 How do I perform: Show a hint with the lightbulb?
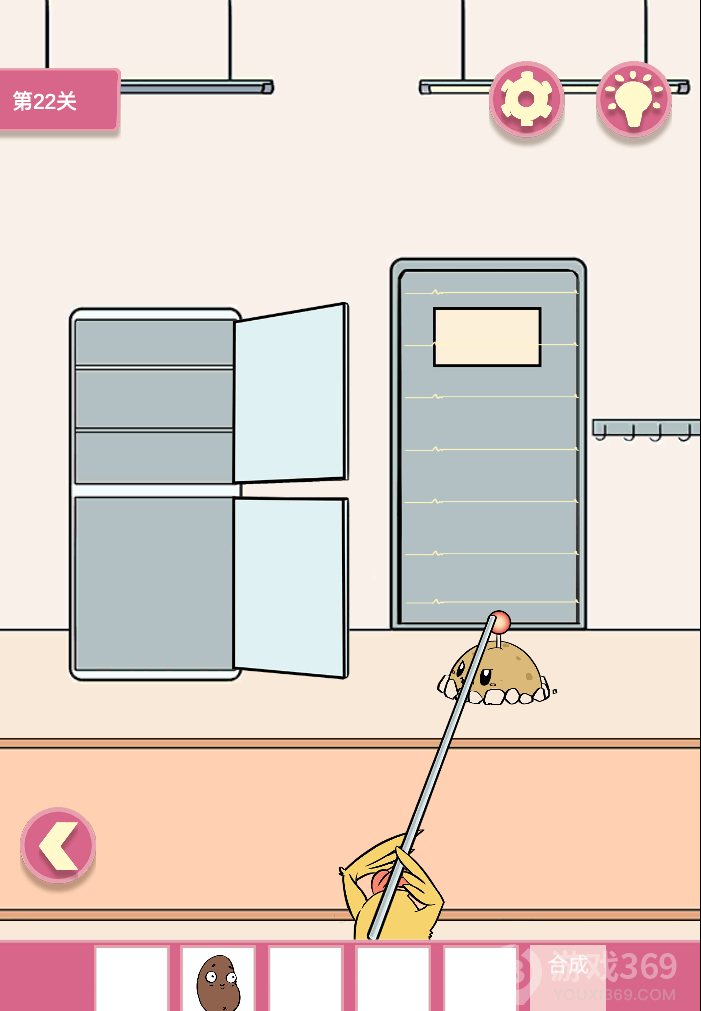[633, 99]
